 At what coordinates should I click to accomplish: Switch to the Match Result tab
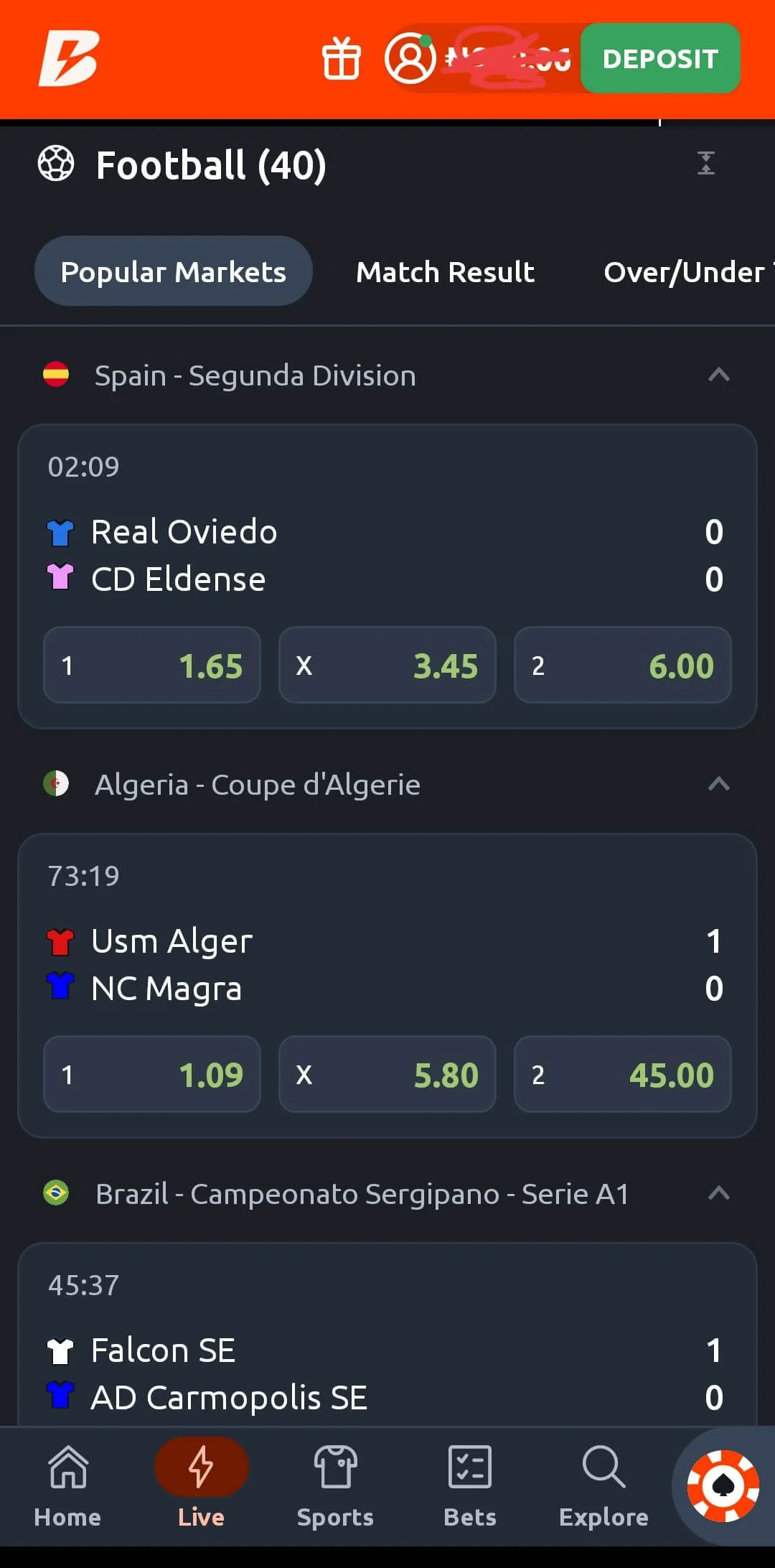(445, 271)
